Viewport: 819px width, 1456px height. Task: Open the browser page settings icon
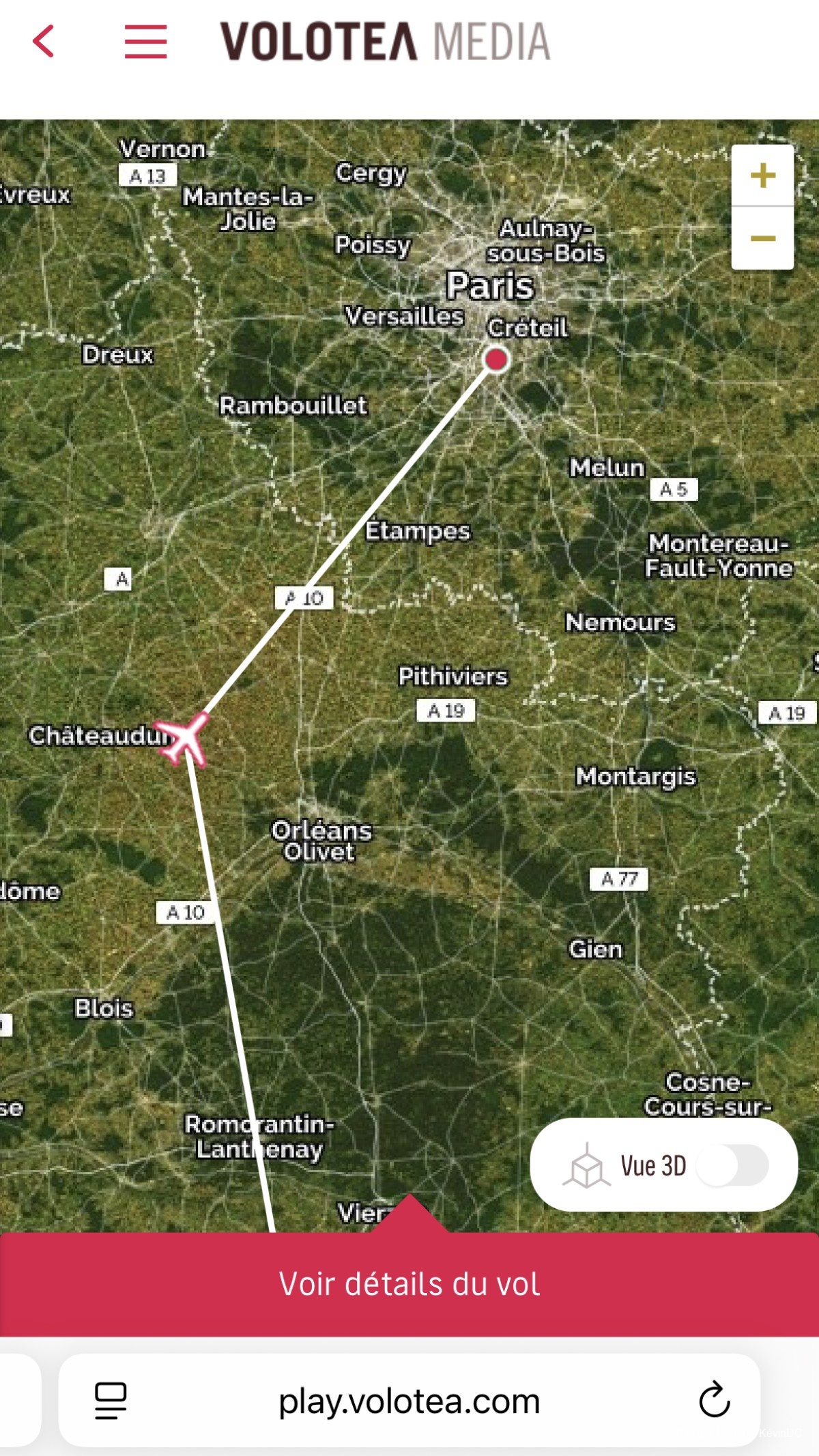[111, 1401]
